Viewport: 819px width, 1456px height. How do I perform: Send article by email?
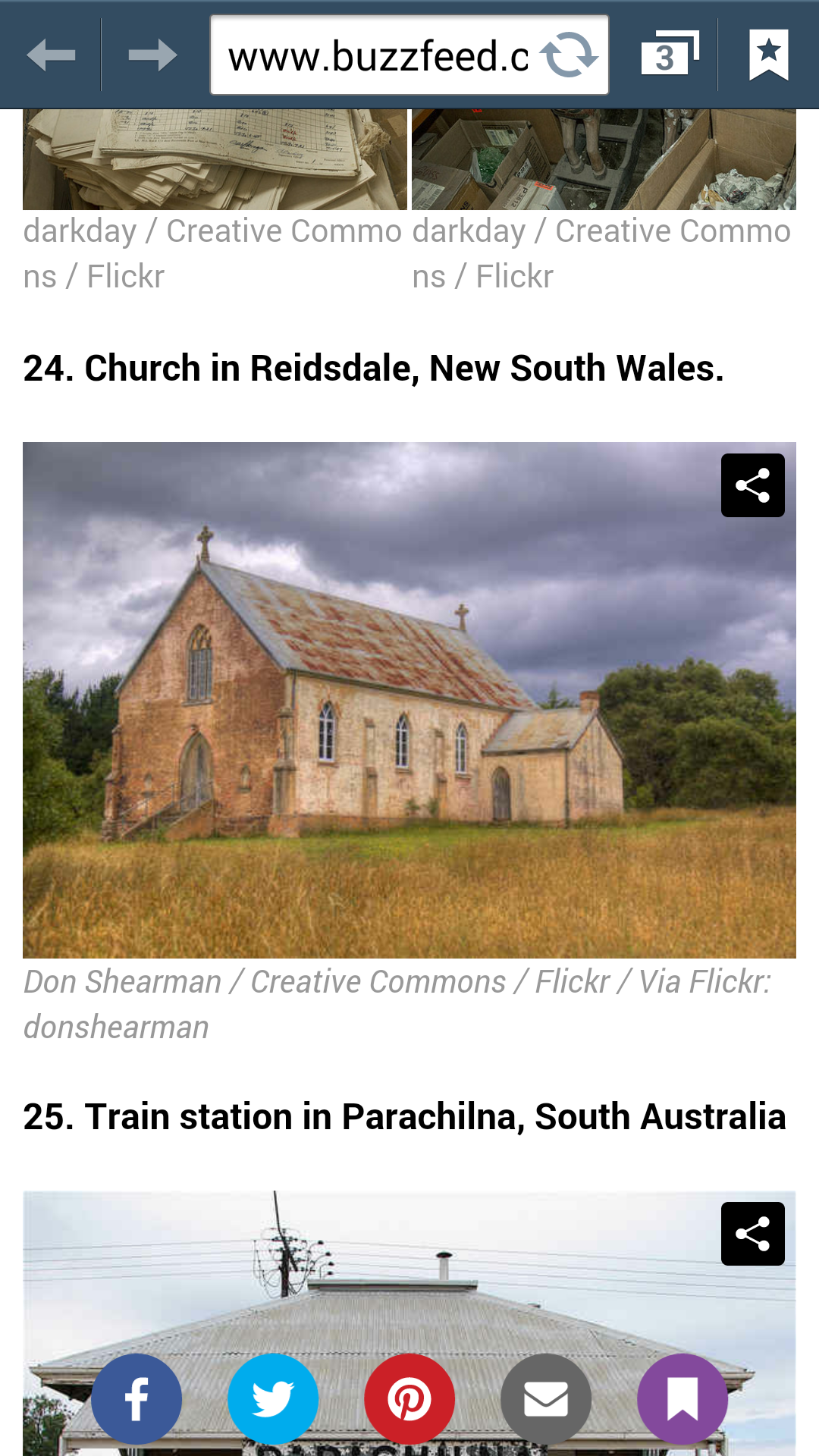pos(546,1399)
